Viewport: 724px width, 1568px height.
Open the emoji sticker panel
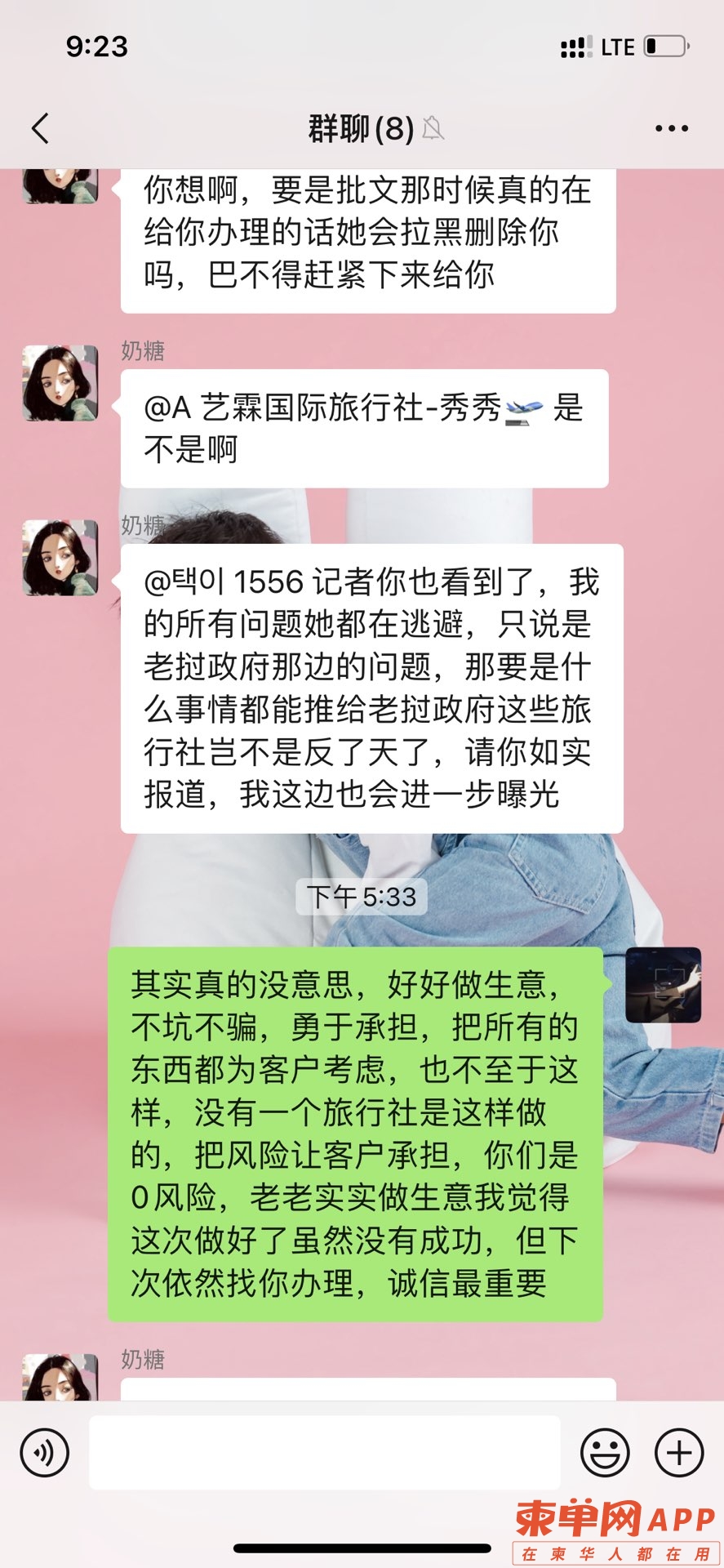pyautogui.click(x=604, y=1453)
